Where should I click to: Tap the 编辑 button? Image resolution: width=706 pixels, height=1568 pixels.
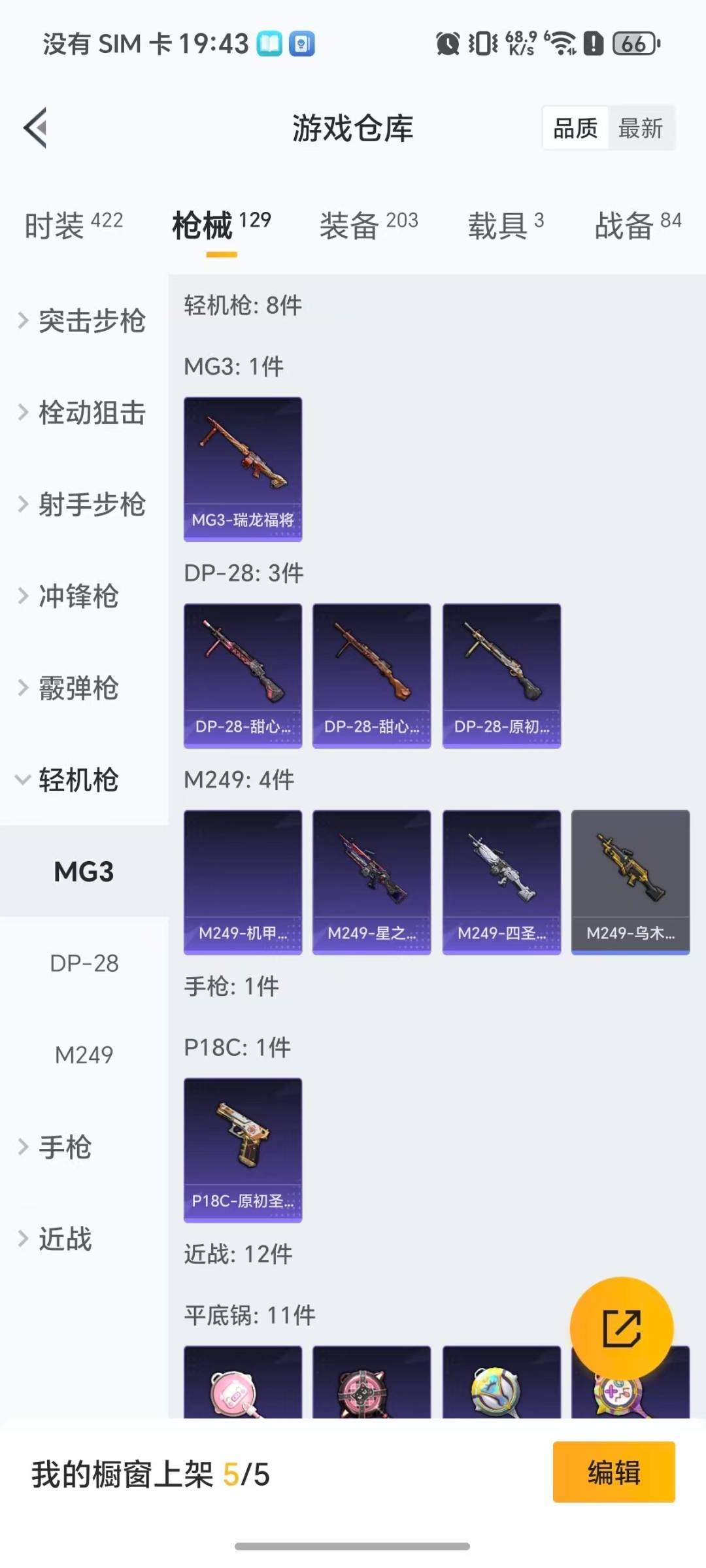(613, 1470)
